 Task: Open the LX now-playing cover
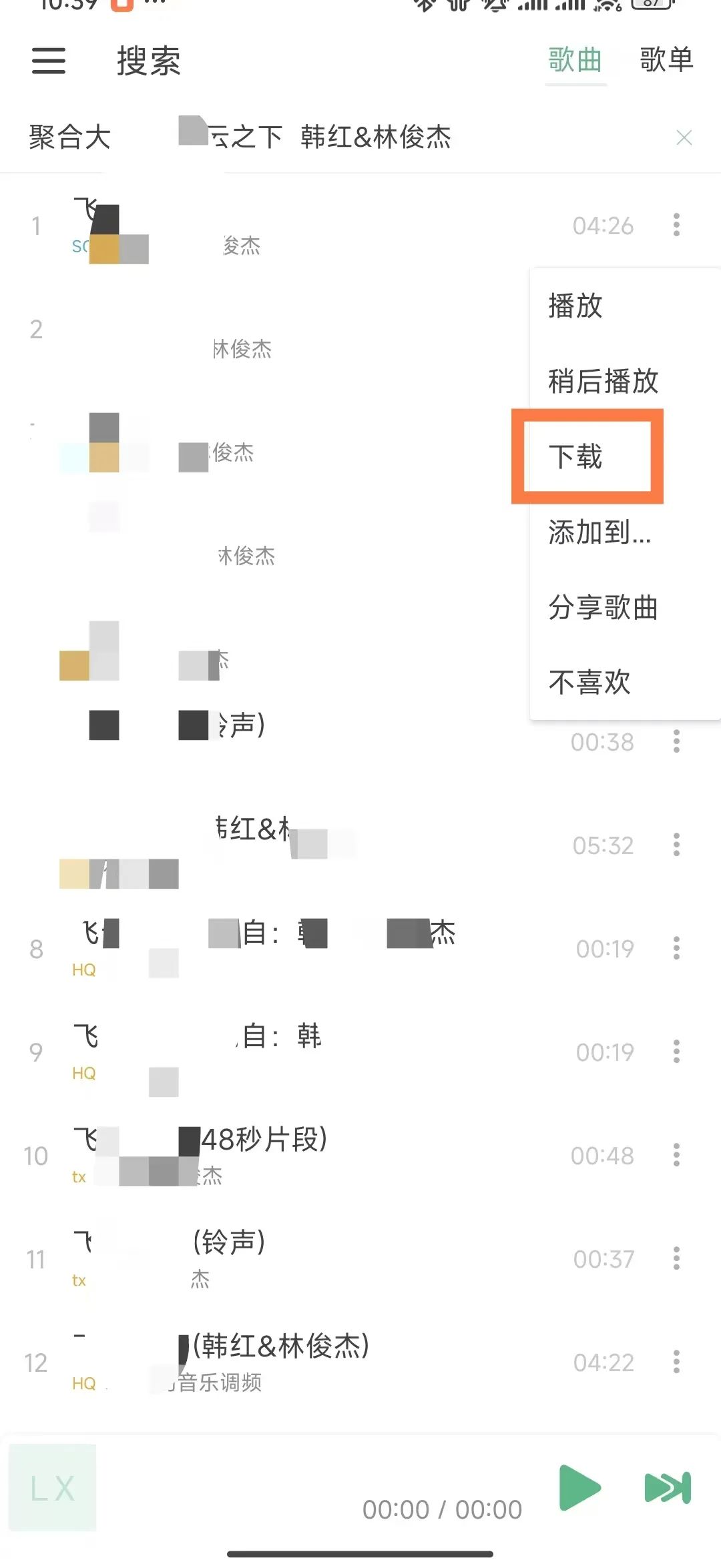tap(52, 1488)
